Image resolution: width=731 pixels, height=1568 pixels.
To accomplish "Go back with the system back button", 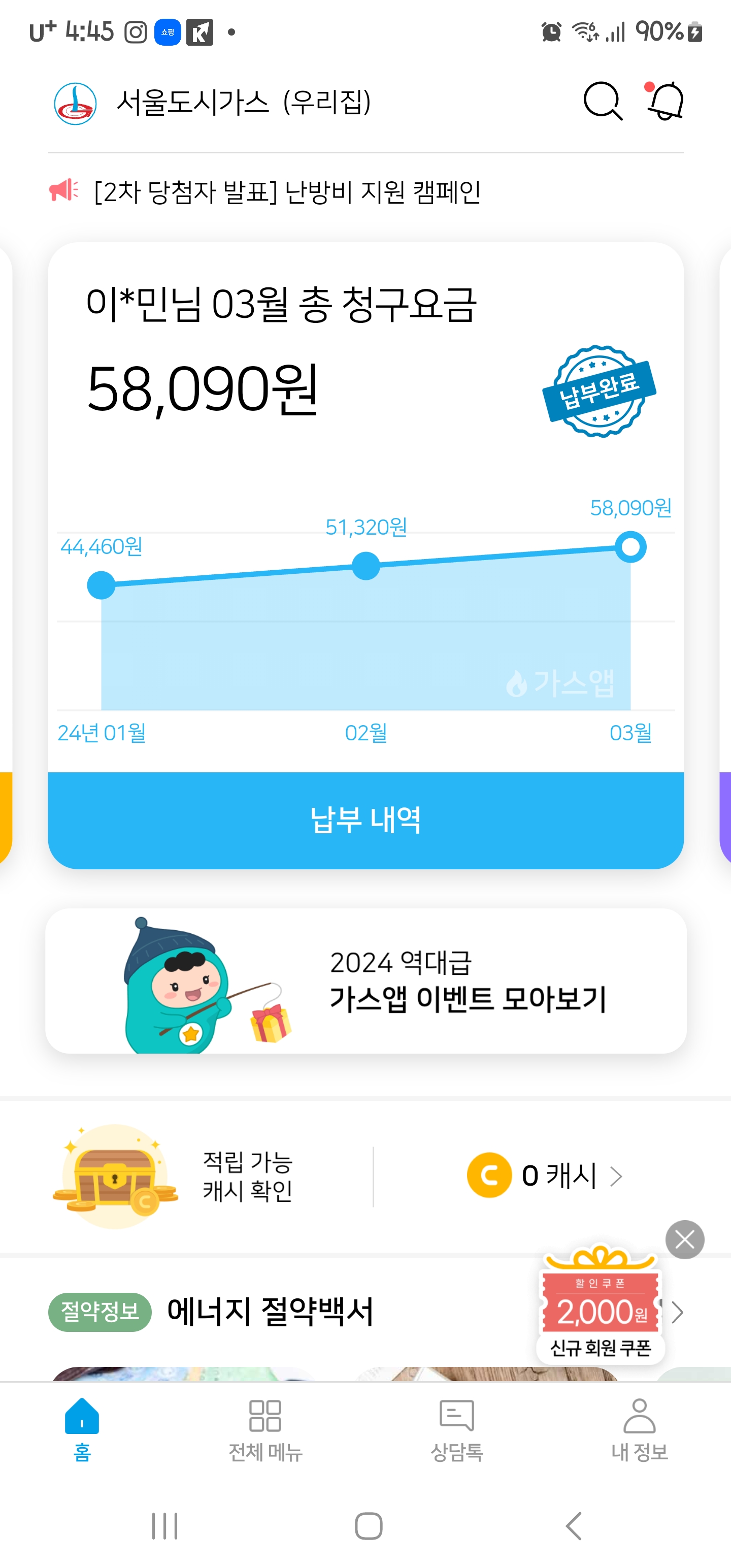I will point(574,1525).
